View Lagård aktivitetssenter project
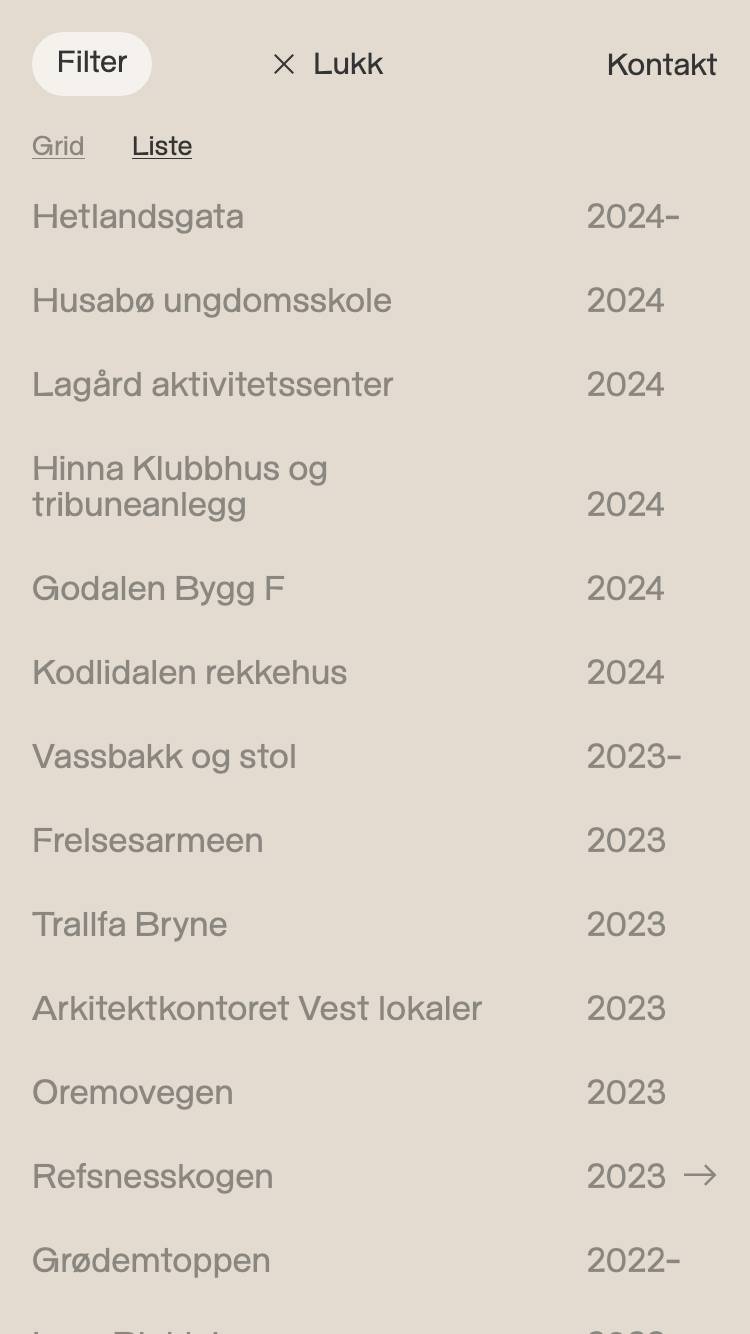 375,385
